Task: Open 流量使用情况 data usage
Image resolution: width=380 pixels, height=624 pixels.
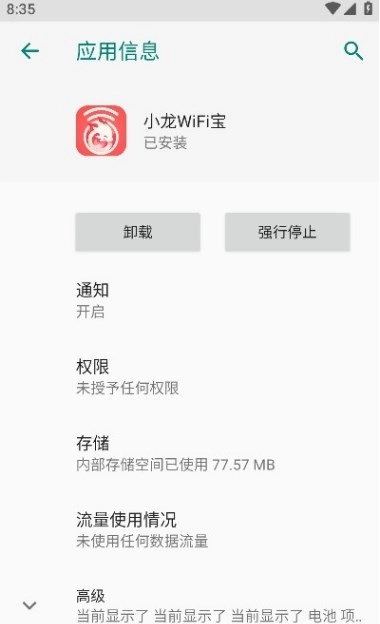Action: coord(190,530)
